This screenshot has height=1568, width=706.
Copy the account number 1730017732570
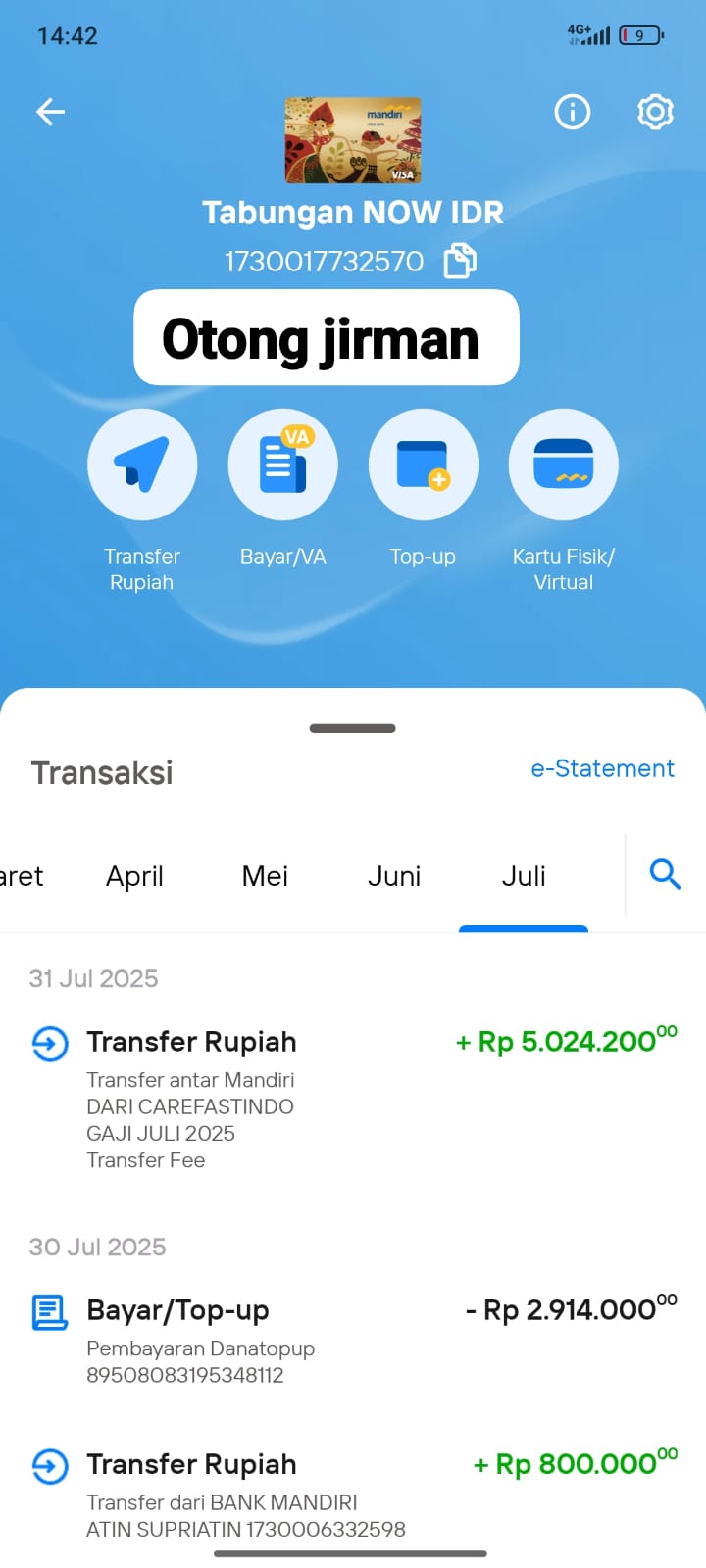(461, 262)
